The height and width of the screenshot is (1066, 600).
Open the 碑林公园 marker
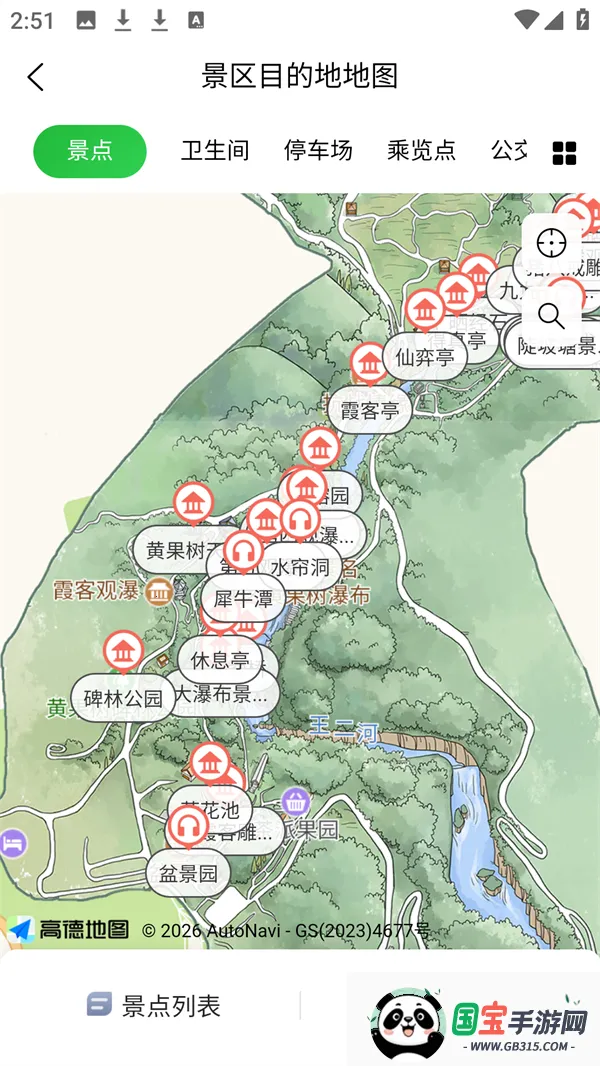point(123,697)
